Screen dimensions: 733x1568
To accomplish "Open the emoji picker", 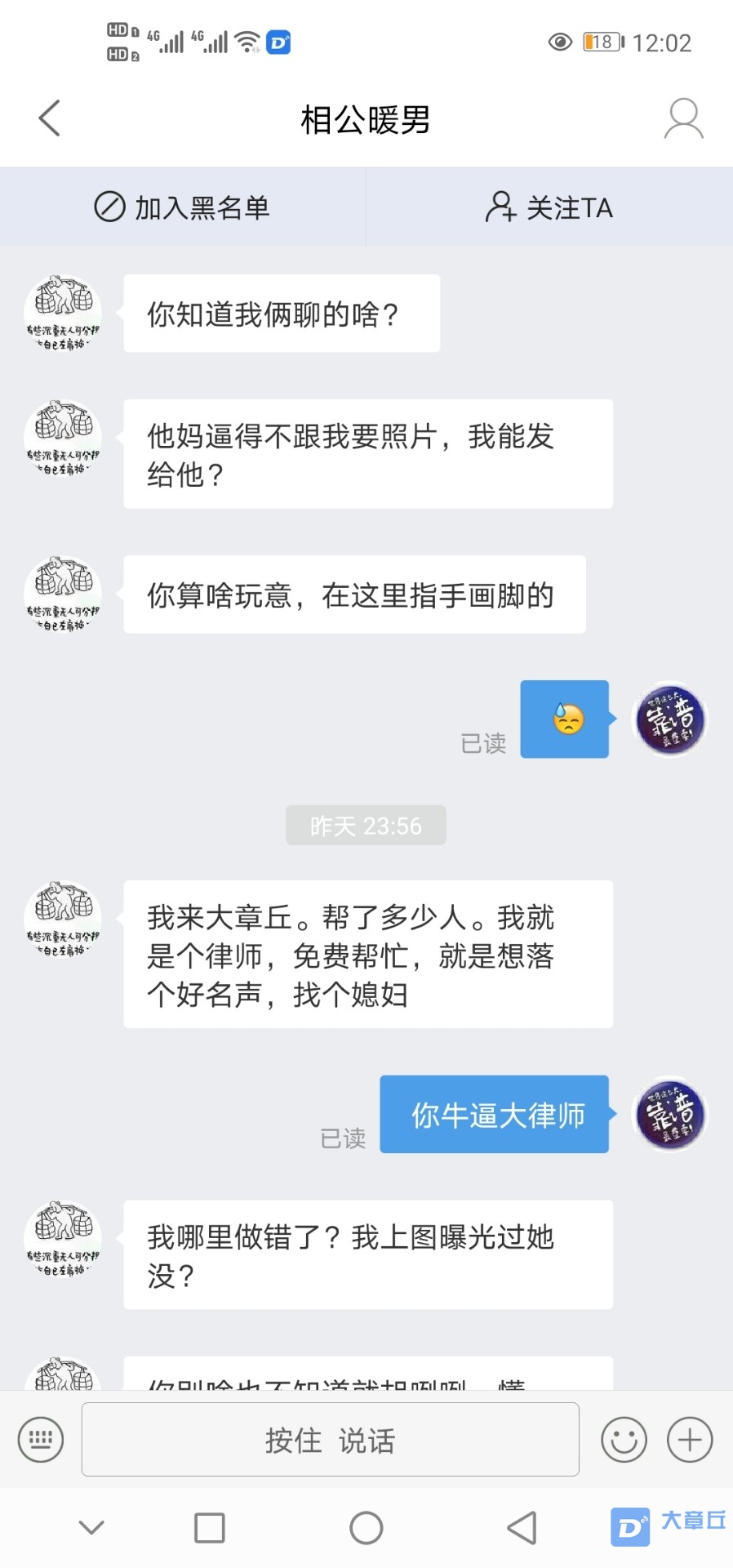I will (624, 1439).
